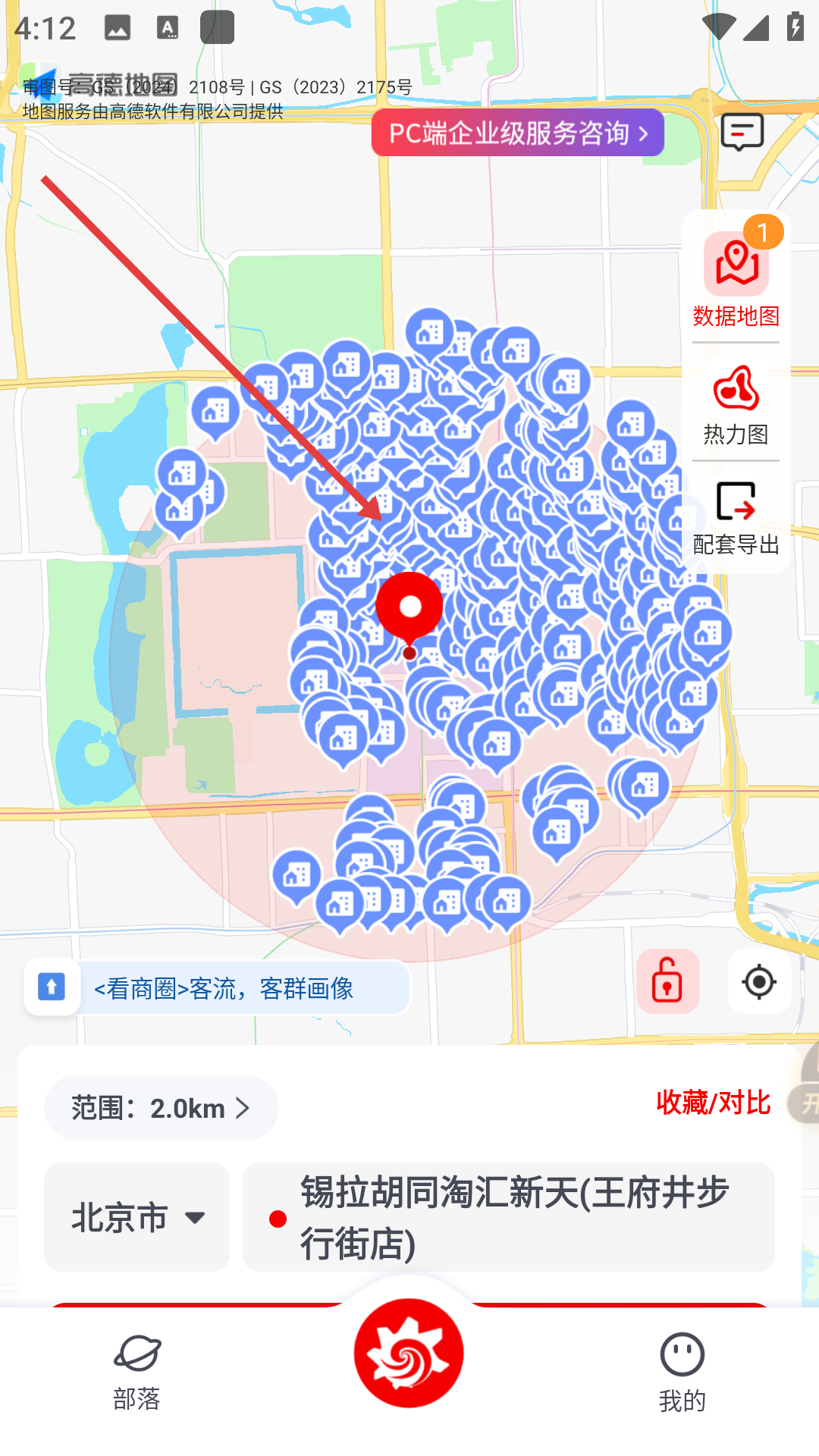Switch to the 部落 tab
The image size is (819, 1456).
tap(137, 1373)
